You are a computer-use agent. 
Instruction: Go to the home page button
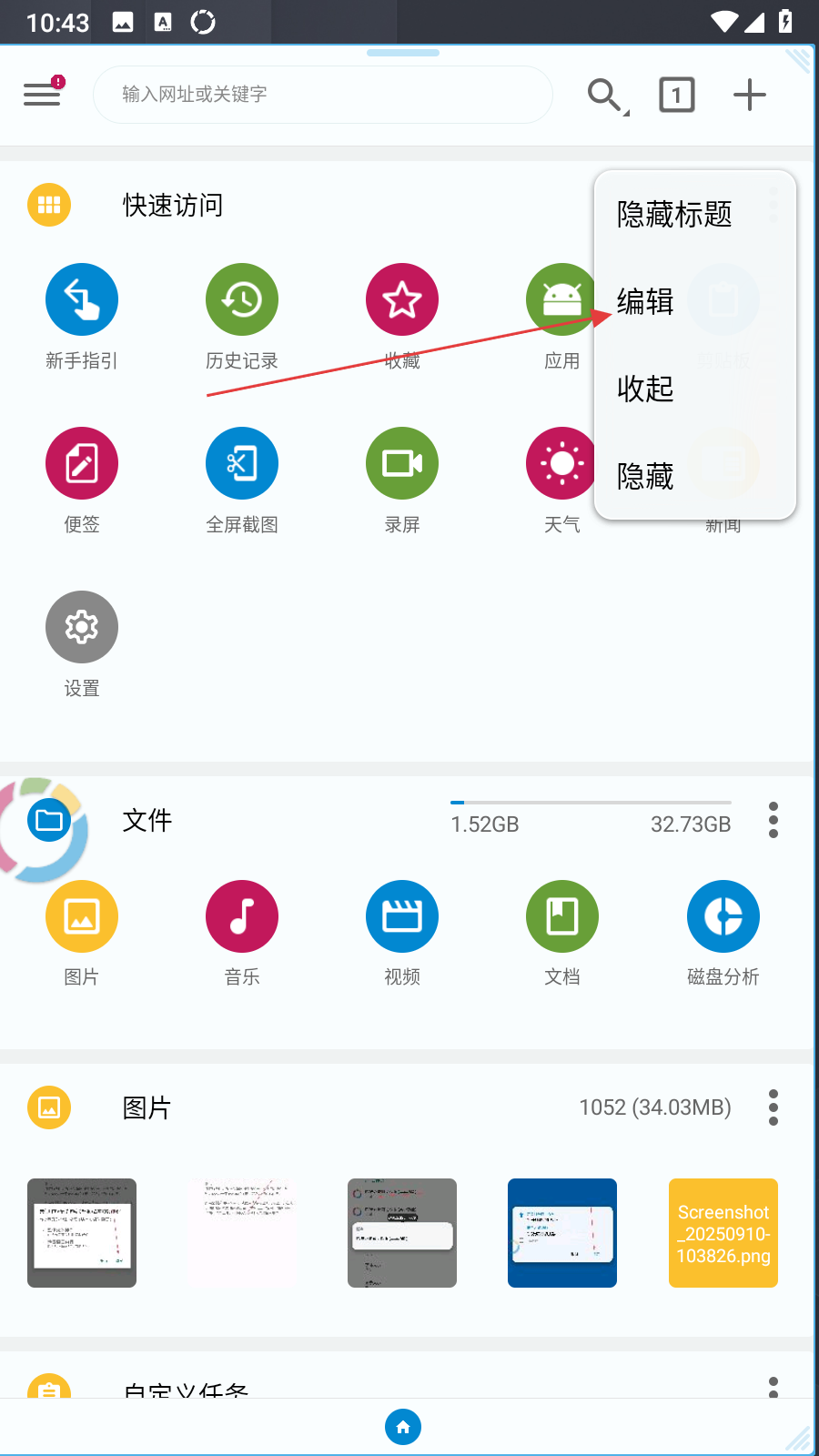click(403, 1427)
